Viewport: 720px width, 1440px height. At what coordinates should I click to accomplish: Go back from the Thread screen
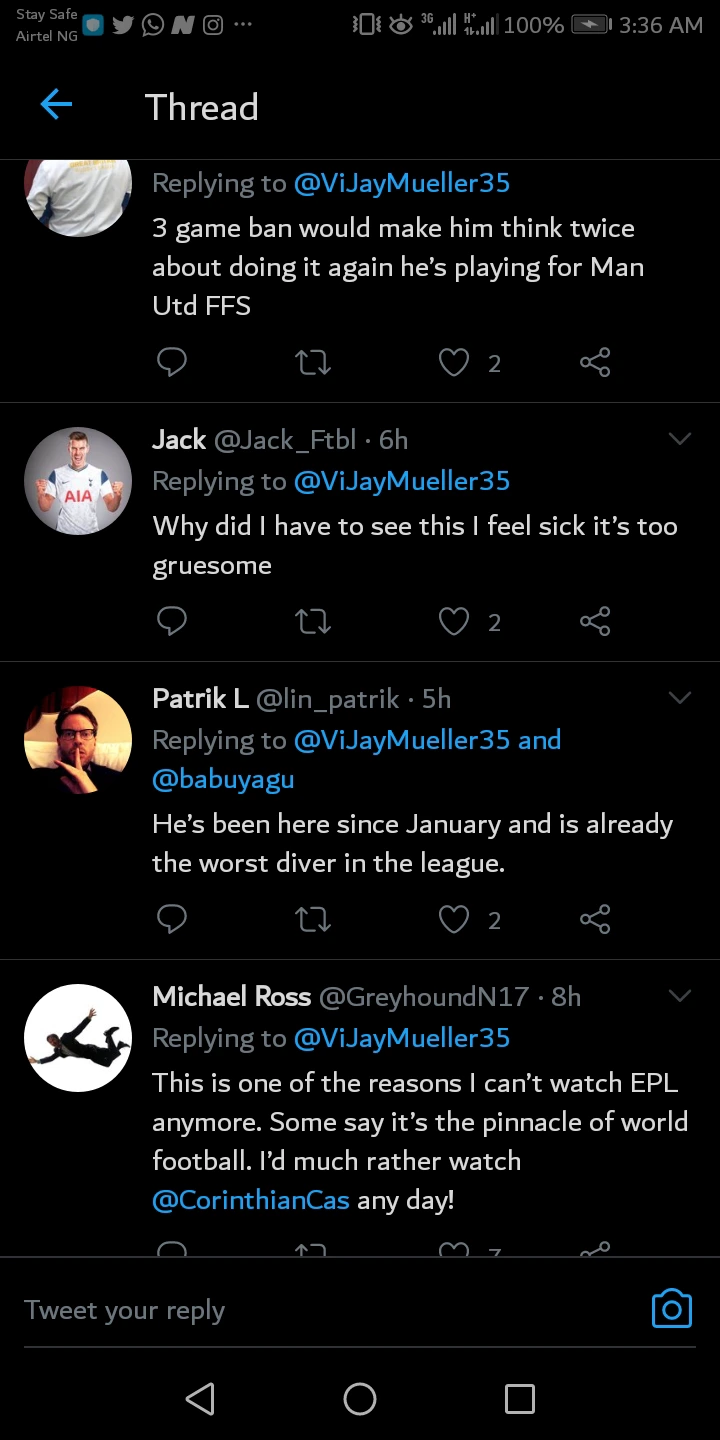point(56,105)
